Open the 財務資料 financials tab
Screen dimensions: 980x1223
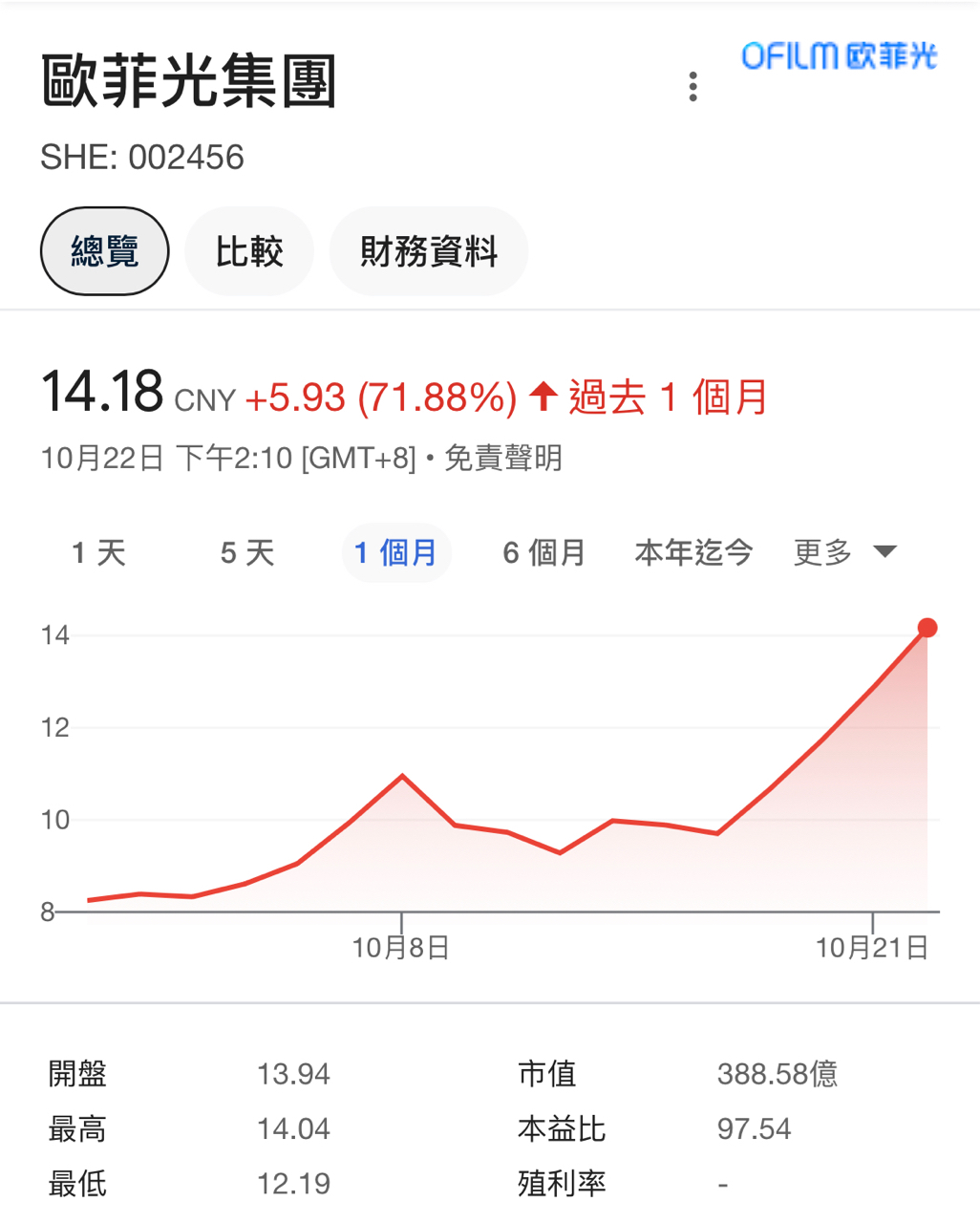tap(428, 251)
